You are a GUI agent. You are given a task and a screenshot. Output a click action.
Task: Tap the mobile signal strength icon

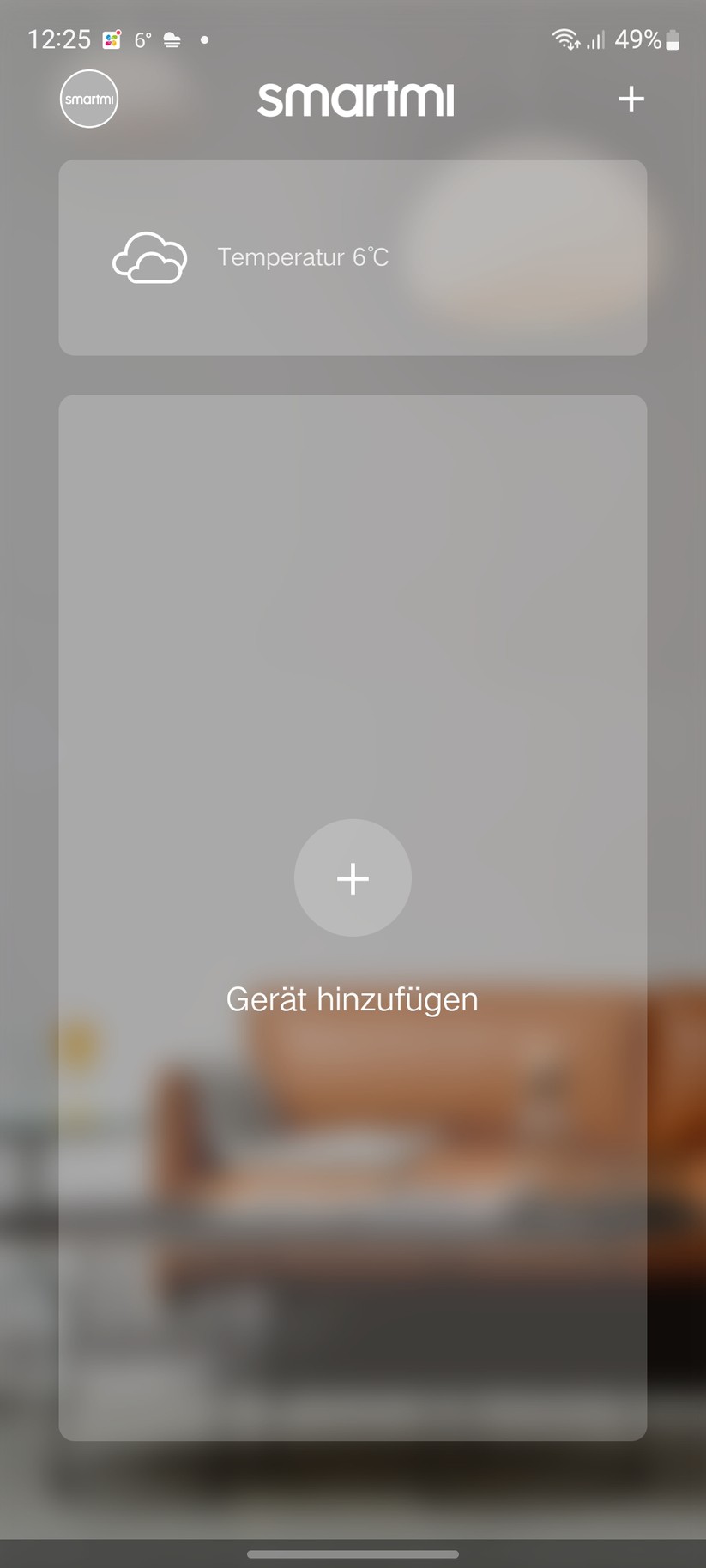click(594, 39)
